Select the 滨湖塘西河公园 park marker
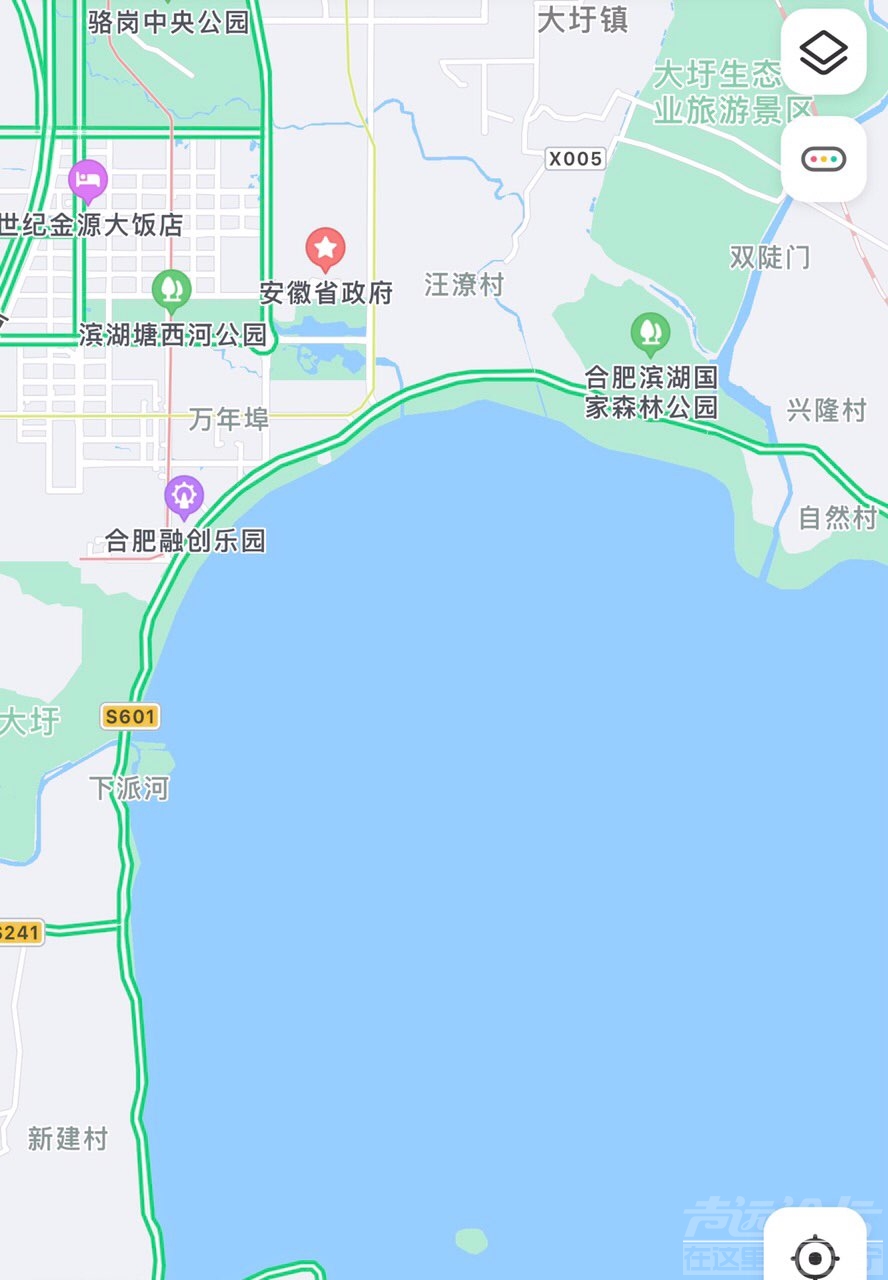The image size is (888, 1280). pos(172,291)
